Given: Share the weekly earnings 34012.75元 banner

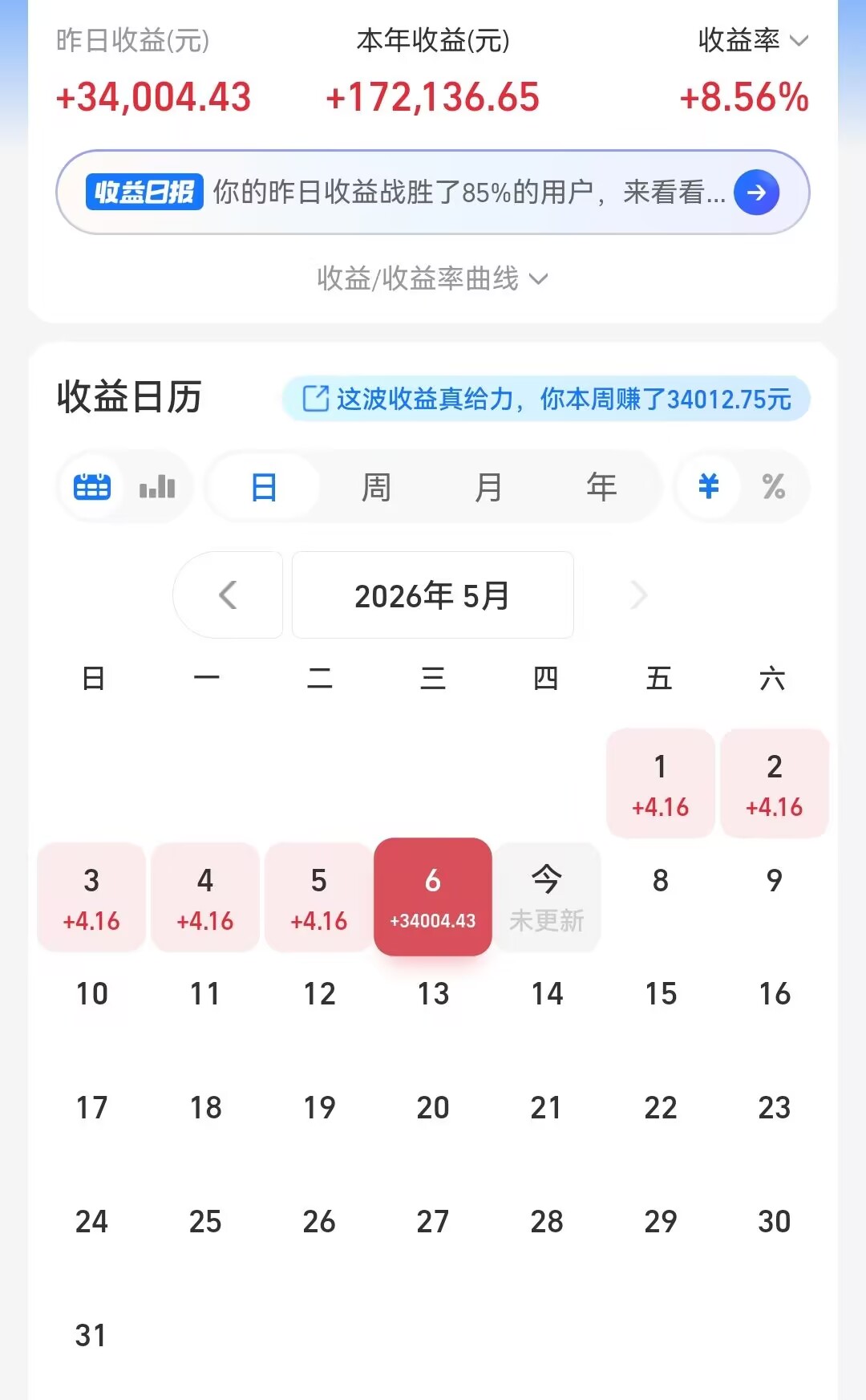Looking at the screenshot, I should pos(546,399).
